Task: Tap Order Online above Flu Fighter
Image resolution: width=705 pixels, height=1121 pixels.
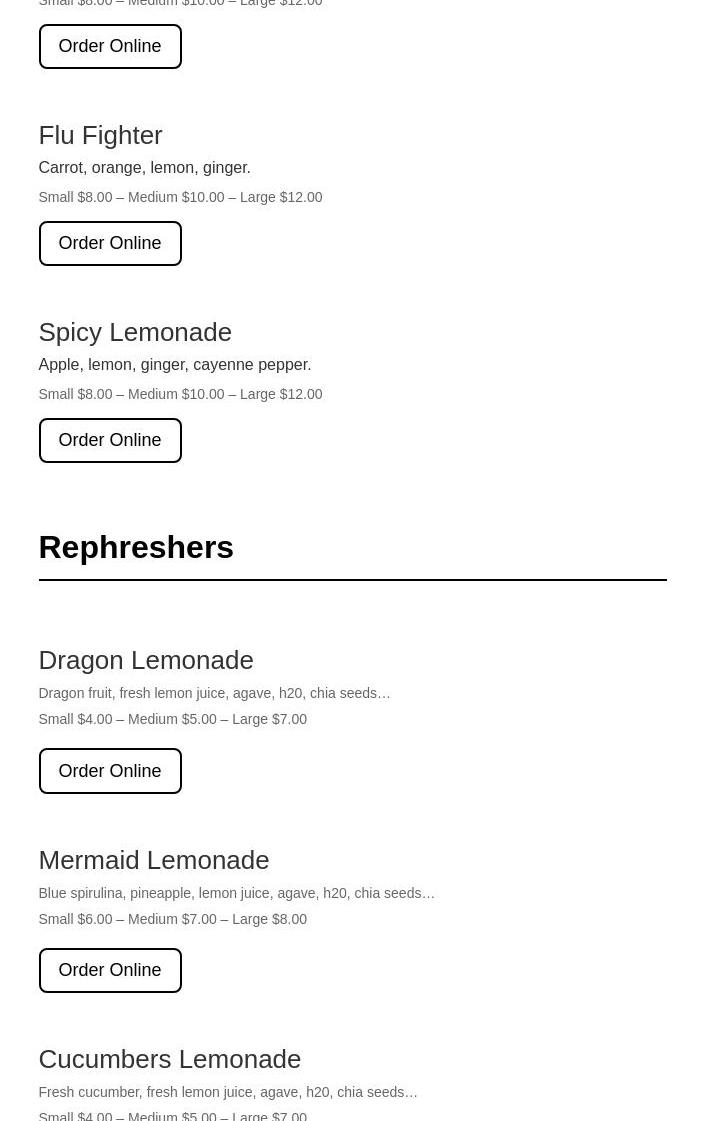Action: click(x=110, y=46)
